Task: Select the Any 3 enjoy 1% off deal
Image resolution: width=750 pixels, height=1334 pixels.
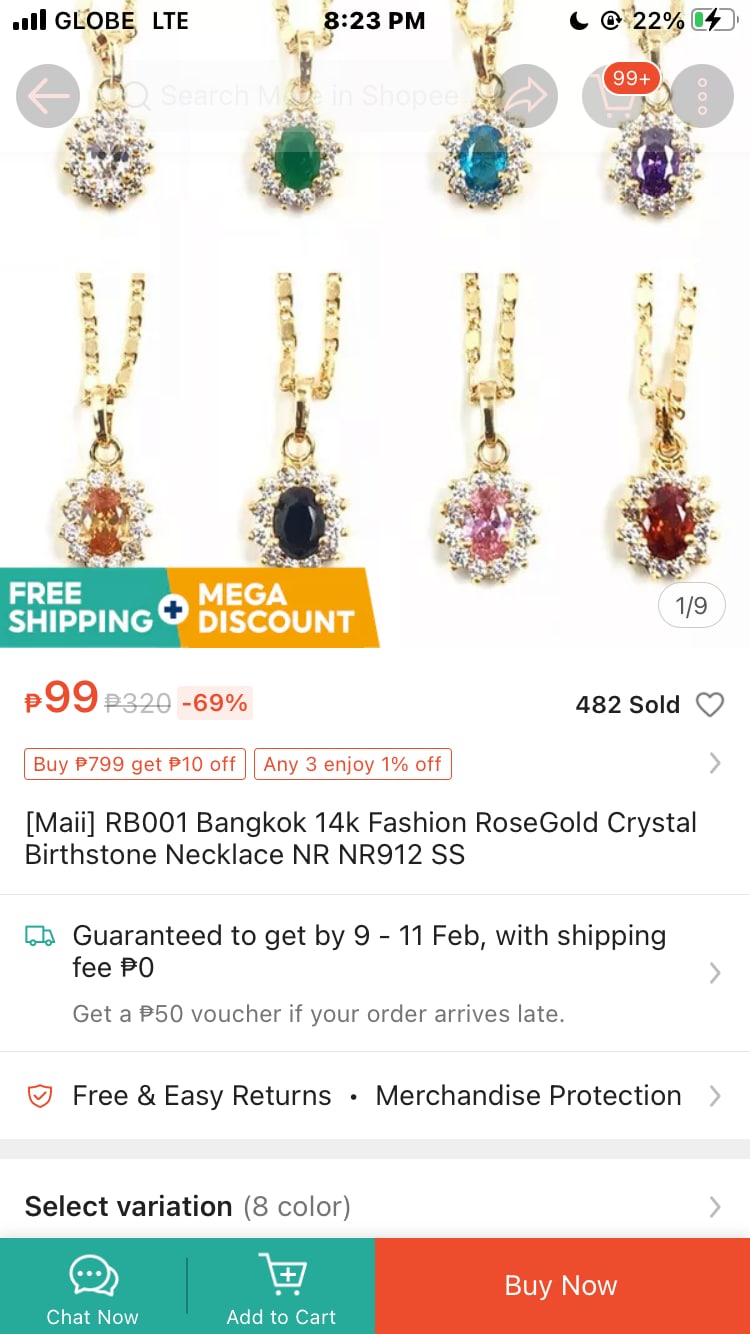Action: (x=352, y=763)
